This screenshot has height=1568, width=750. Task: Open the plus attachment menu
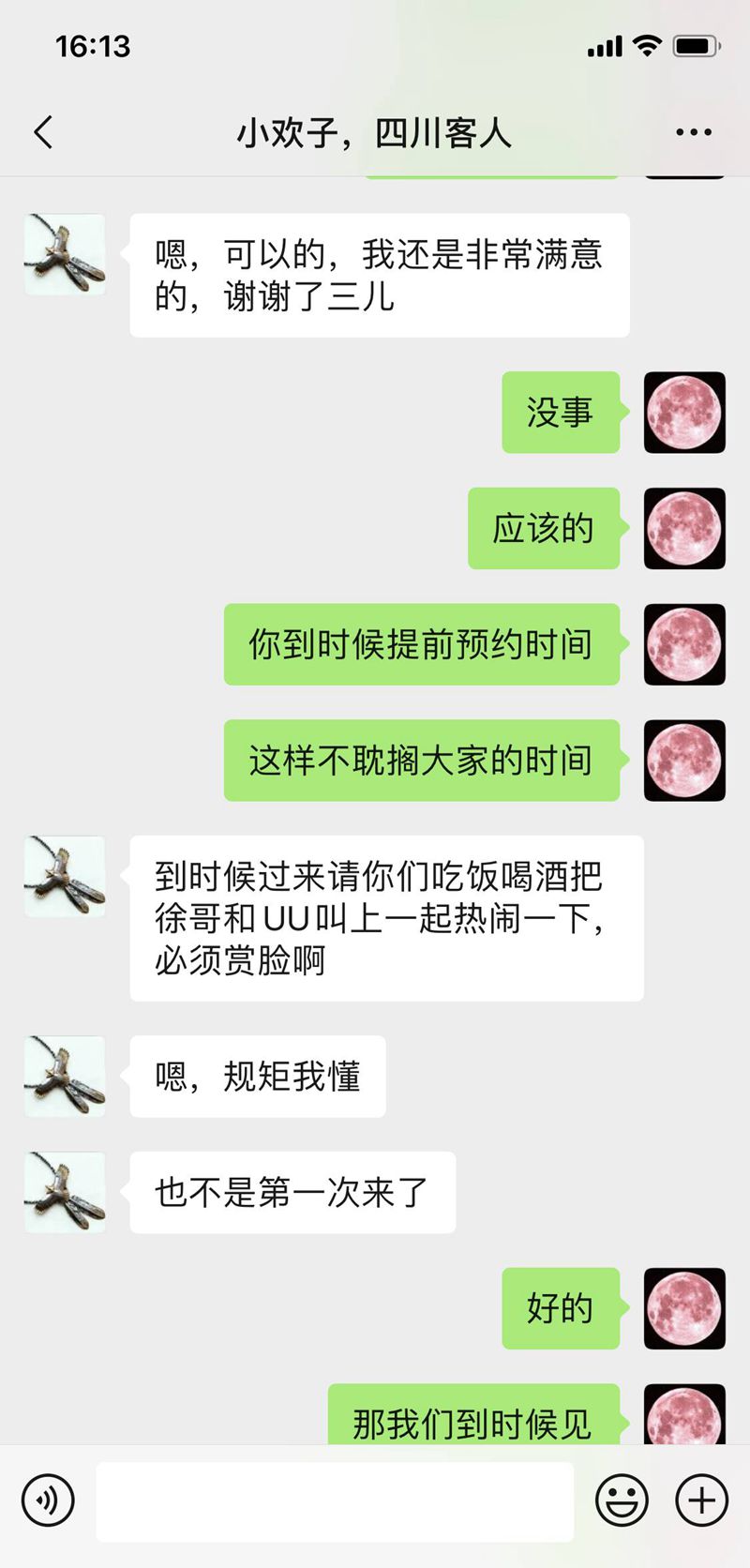[701, 1500]
